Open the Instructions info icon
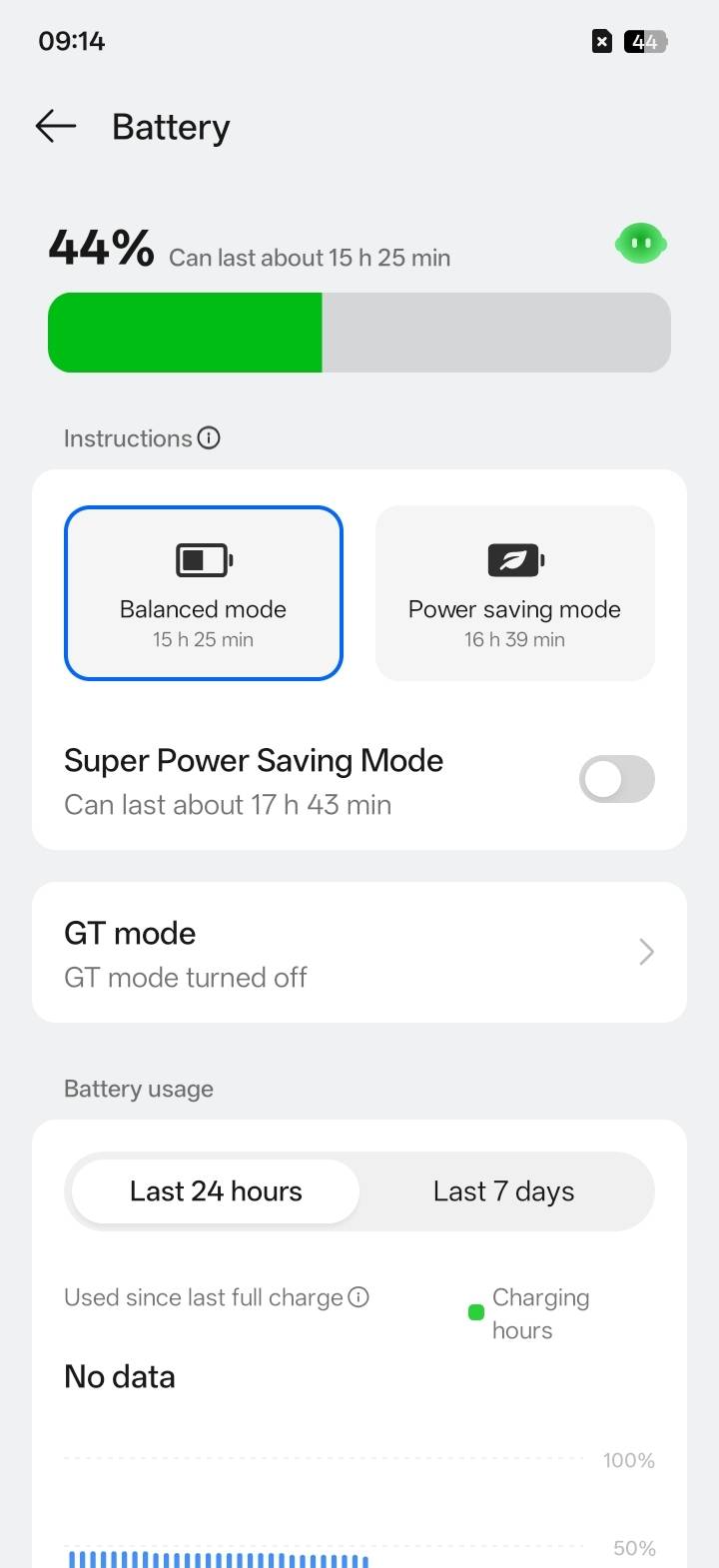The image size is (719, 1568). pos(209,438)
